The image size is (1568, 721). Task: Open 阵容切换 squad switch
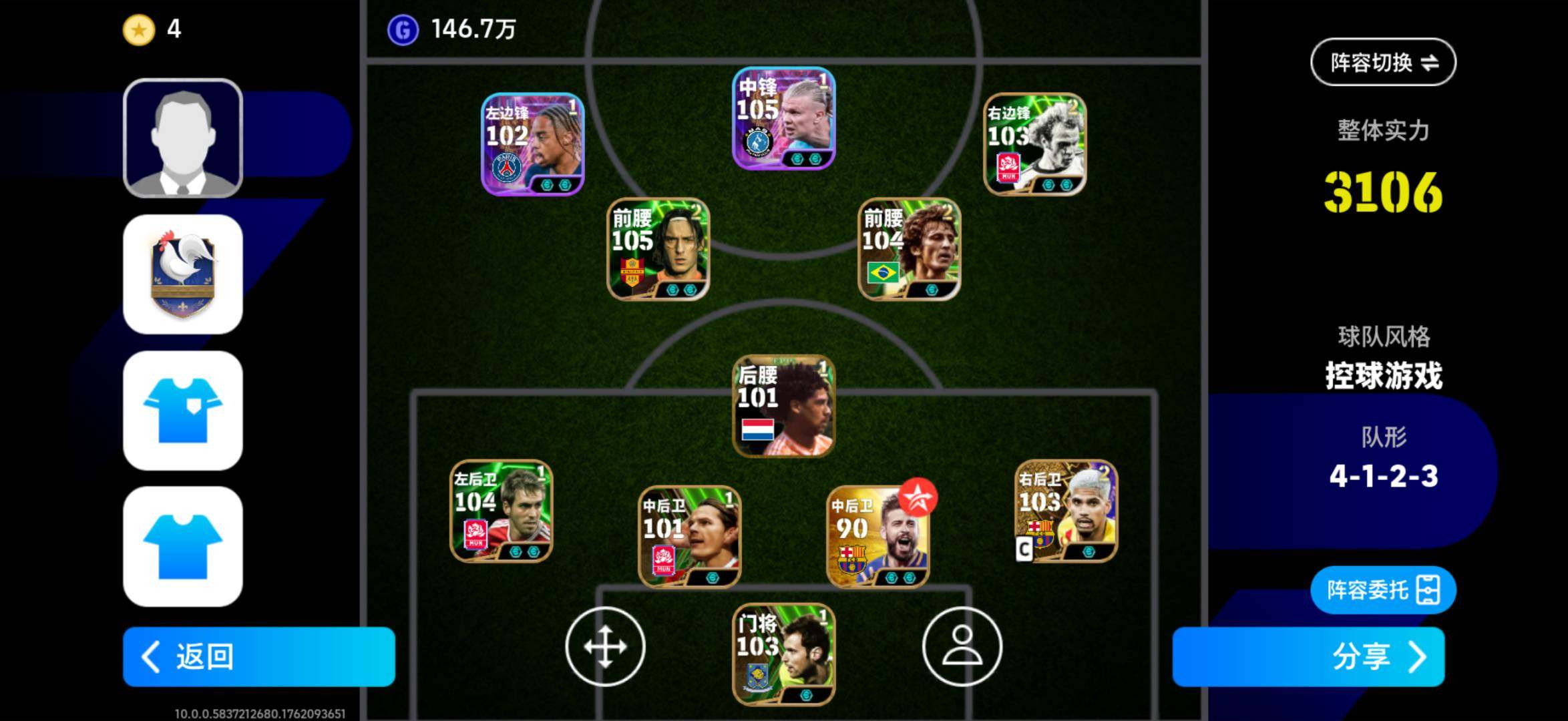(x=1382, y=62)
